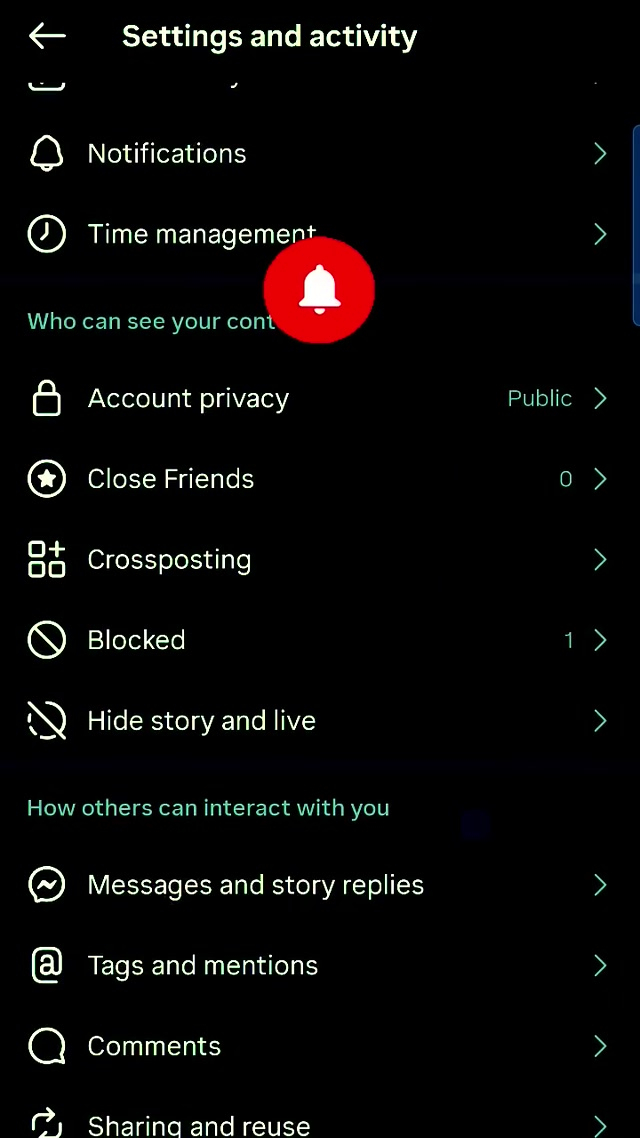
Task: Open Crossposting options
Action: point(169,560)
